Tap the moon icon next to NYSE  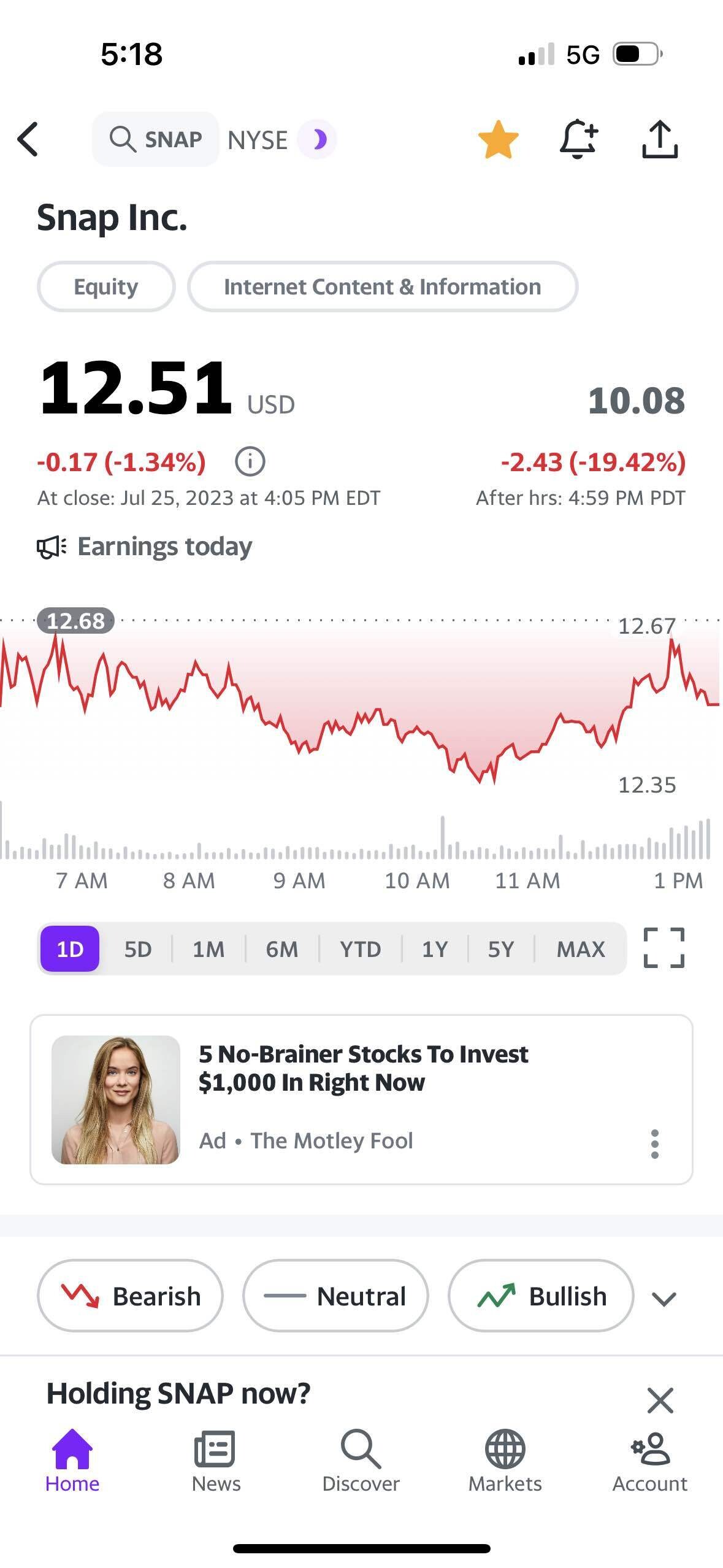click(x=318, y=139)
